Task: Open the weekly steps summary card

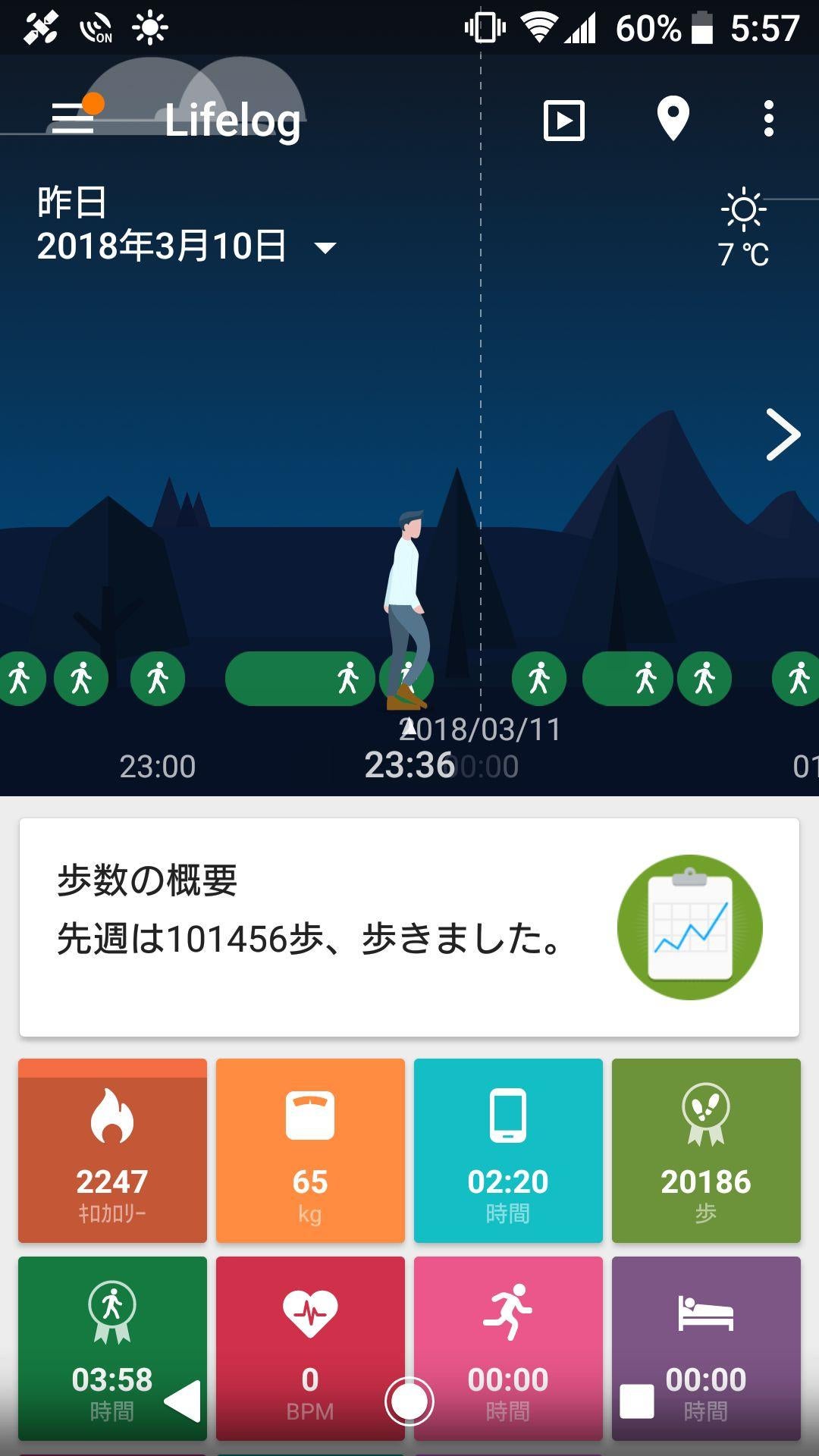Action: [409, 925]
